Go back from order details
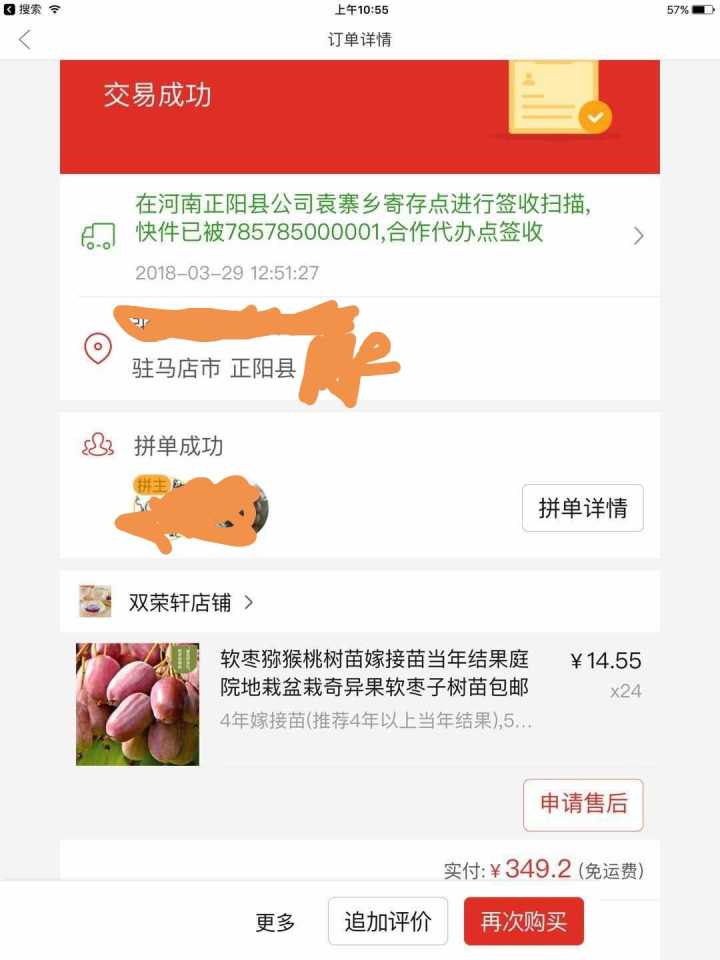Viewport: 720px width, 960px height. 25,40
